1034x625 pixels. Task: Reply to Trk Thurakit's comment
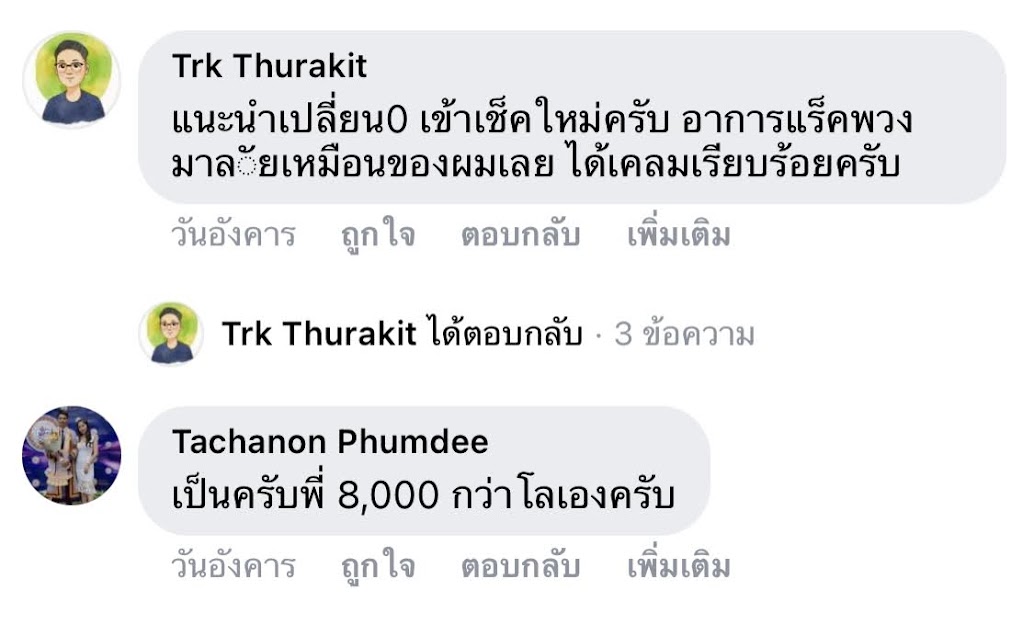(520, 236)
